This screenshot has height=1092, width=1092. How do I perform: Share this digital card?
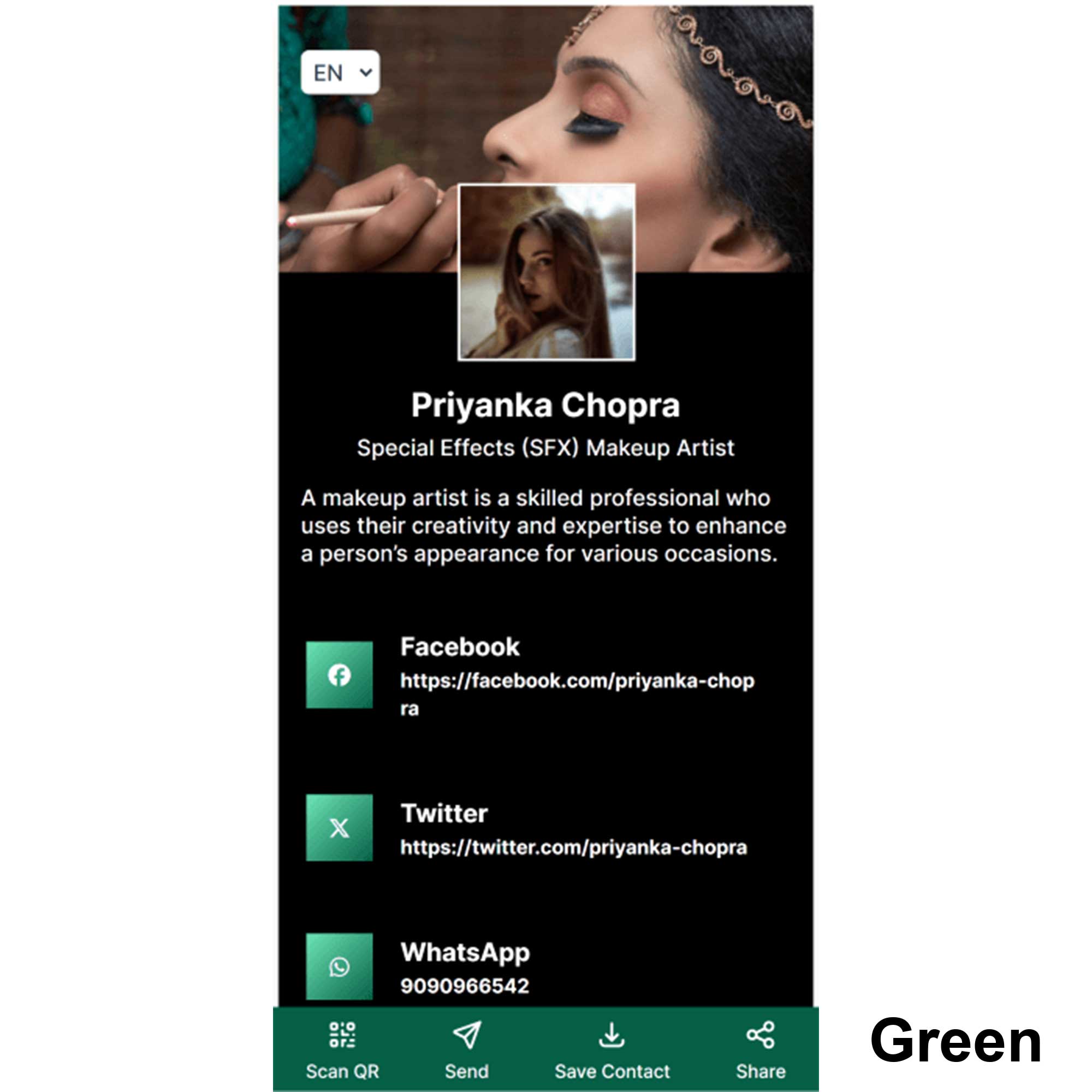coord(760,1050)
